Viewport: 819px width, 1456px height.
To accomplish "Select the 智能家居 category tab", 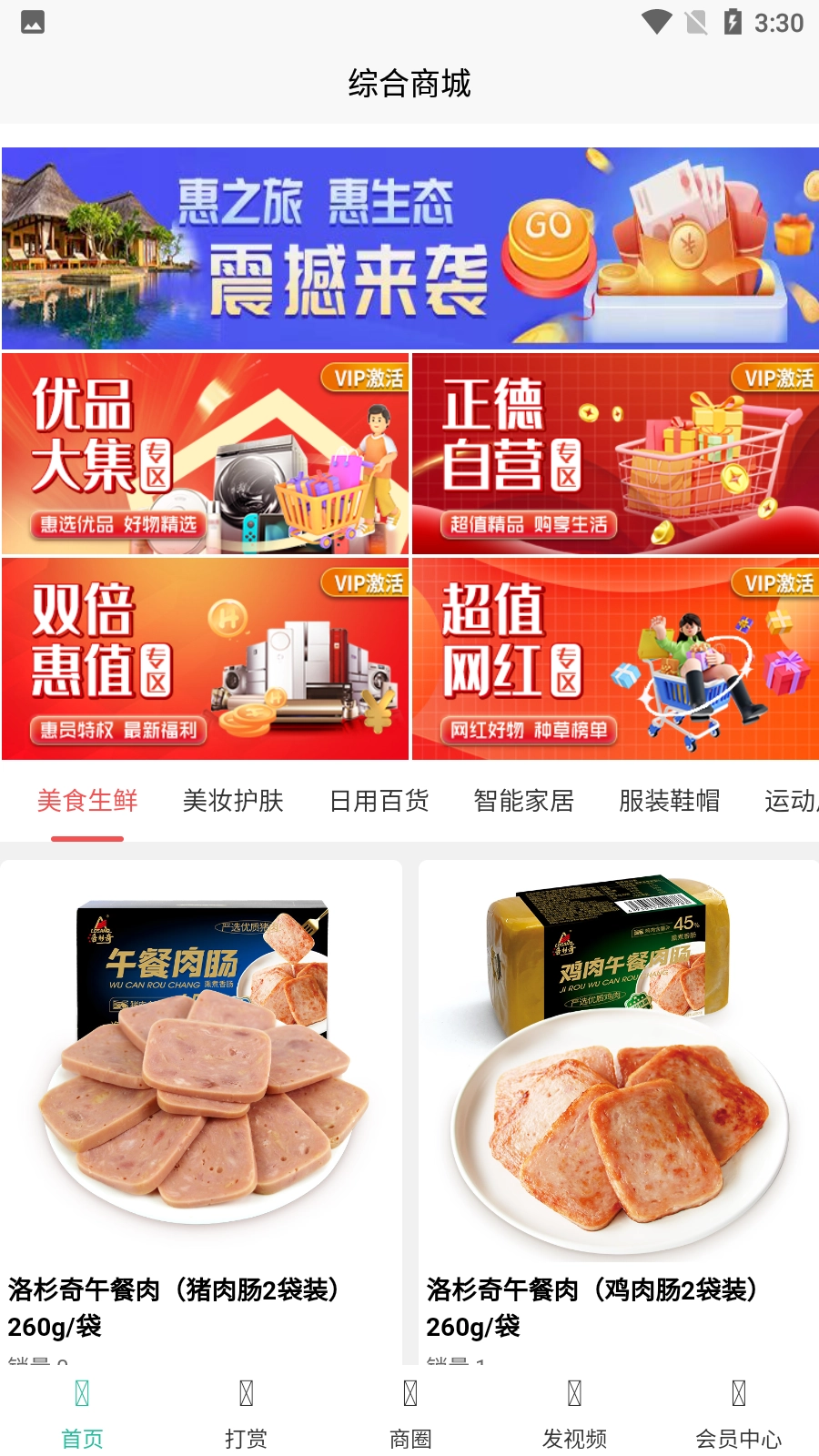I will click(x=523, y=802).
